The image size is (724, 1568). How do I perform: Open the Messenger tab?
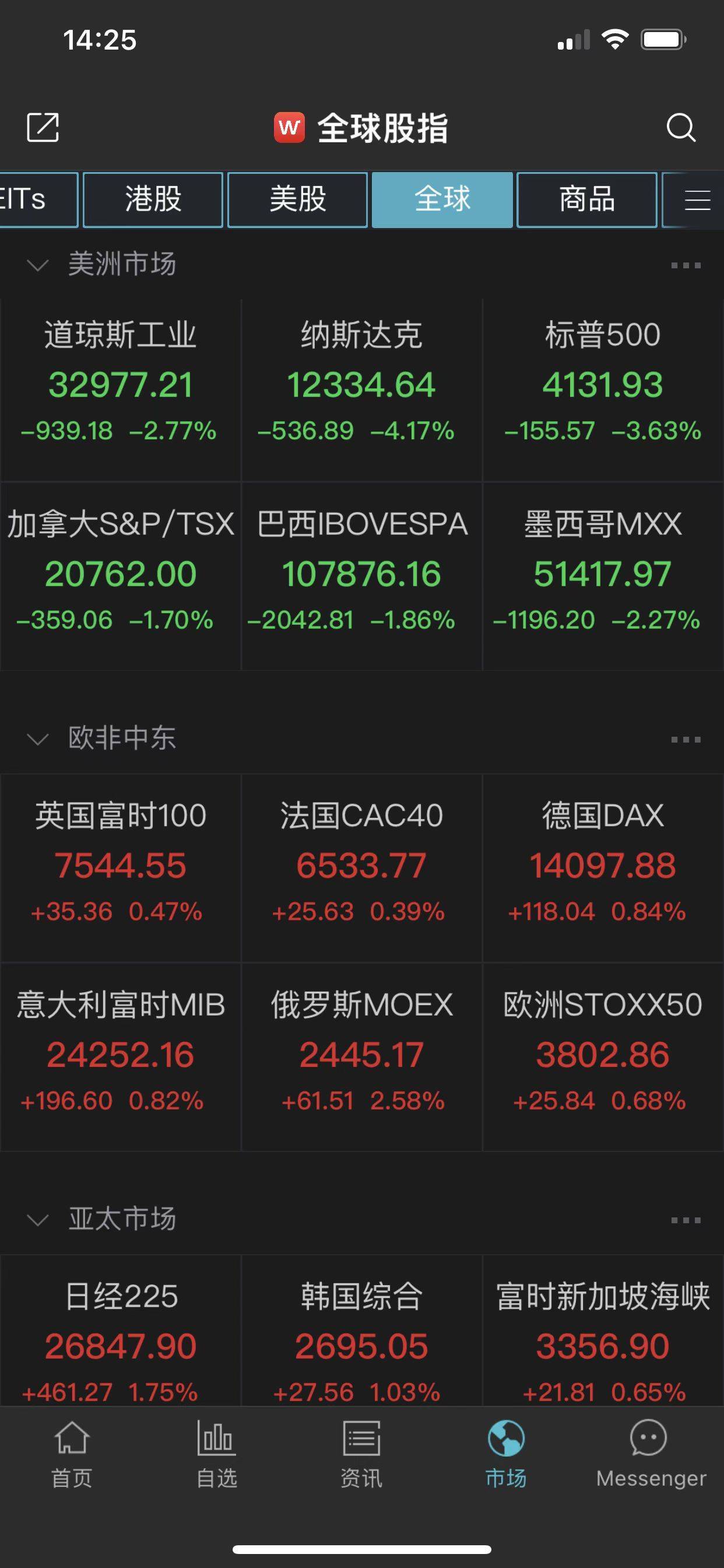pyautogui.click(x=650, y=1455)
